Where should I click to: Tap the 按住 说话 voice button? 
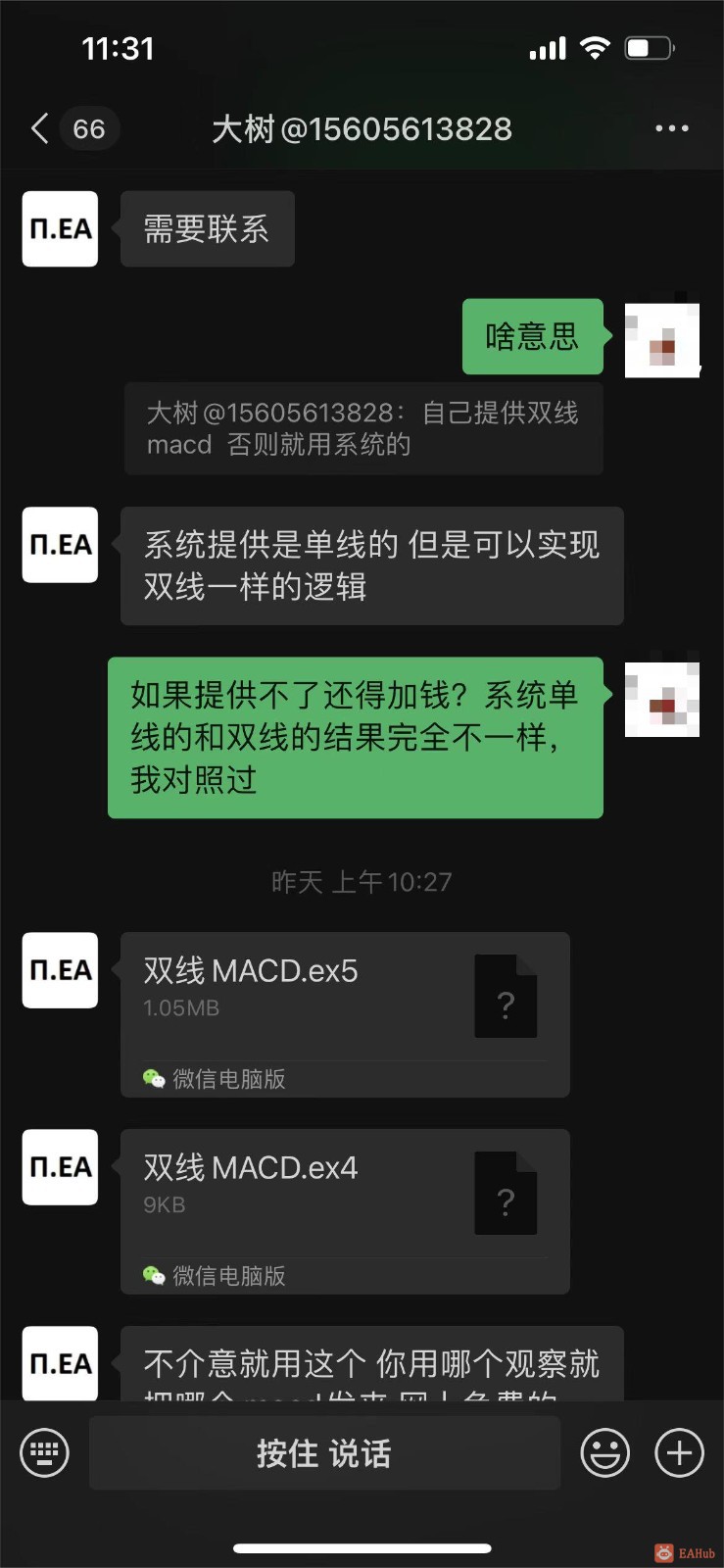pos(324,1452)
